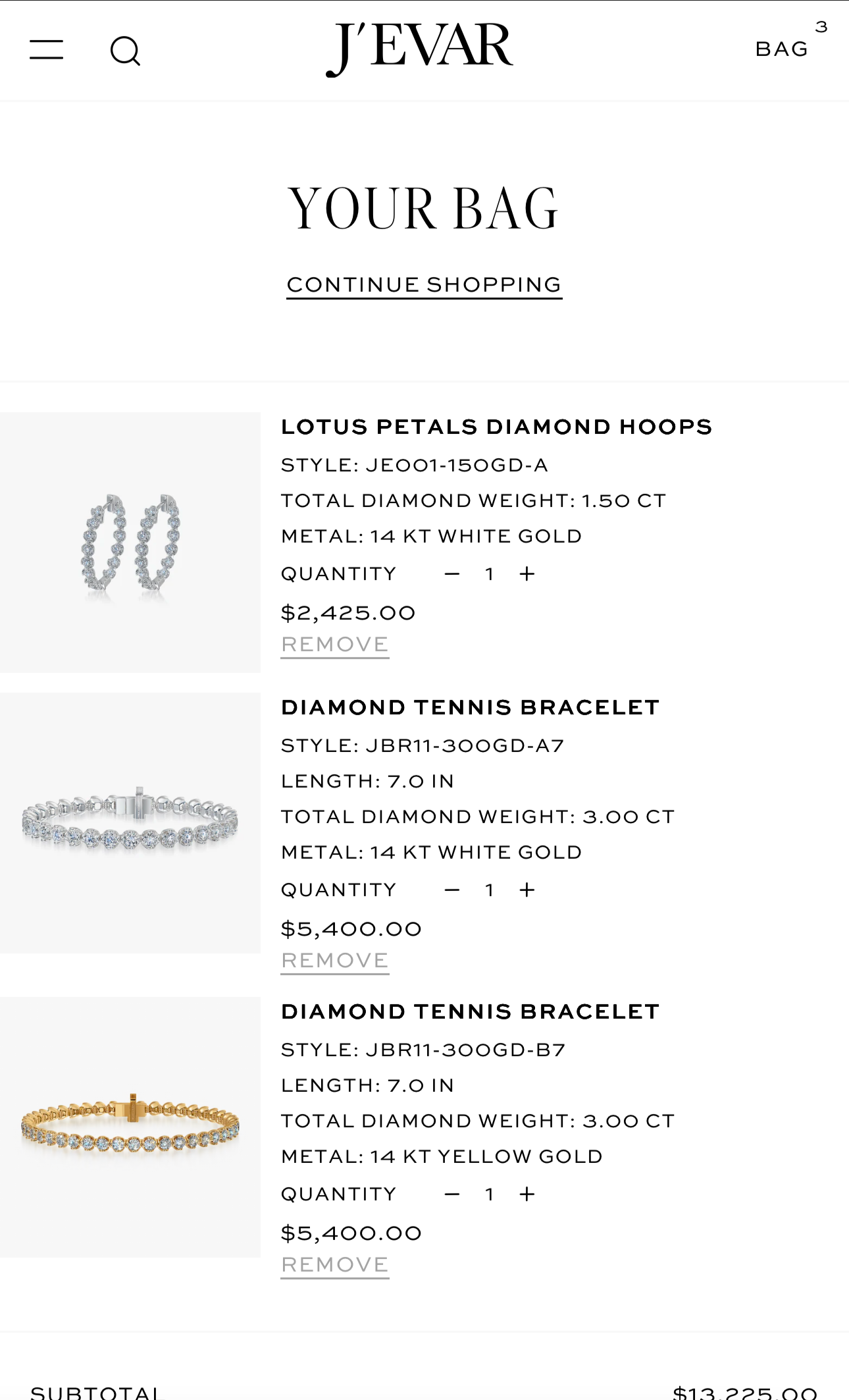Increase quantity of yellow gold tennis bracelet
The height and width of the screenshot is (1400, 849).
(x=527, y=1195)
